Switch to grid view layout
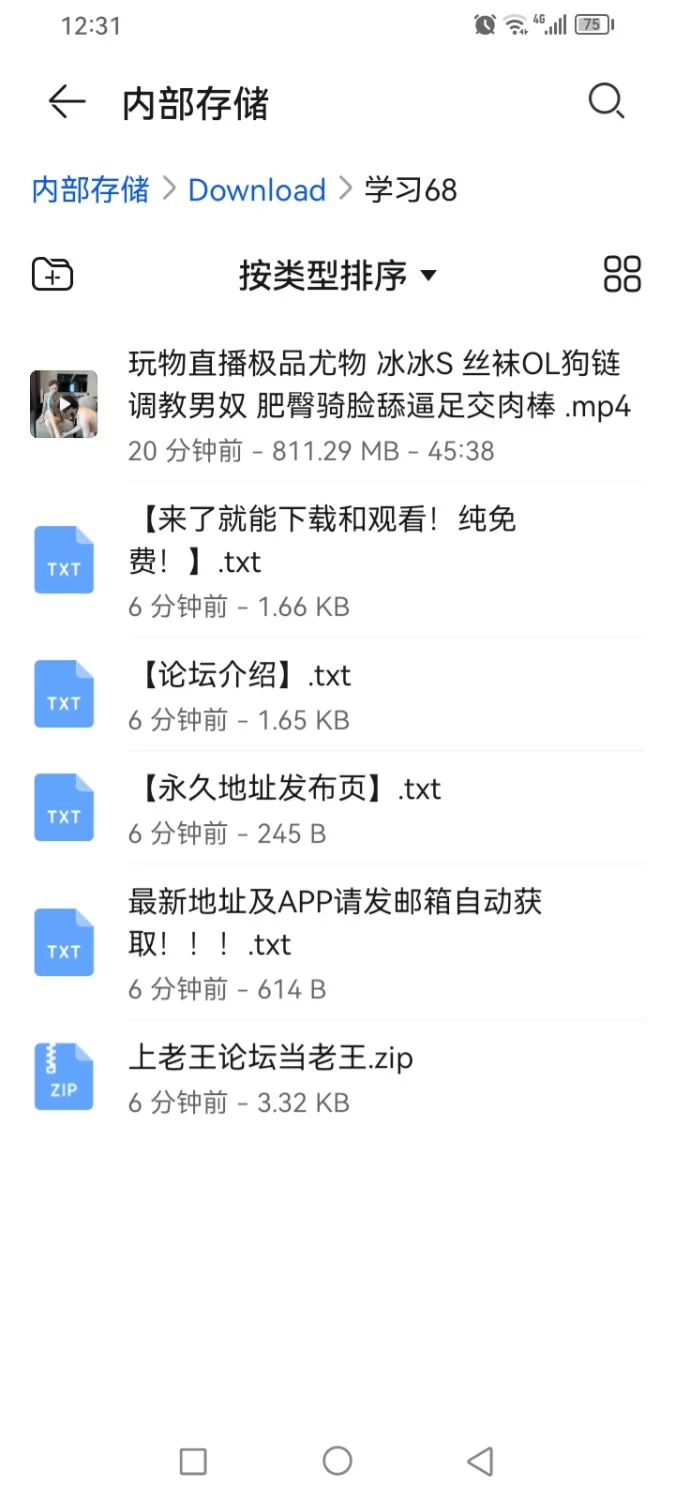This screenshot has width=675, height=1500. point(622,274)
